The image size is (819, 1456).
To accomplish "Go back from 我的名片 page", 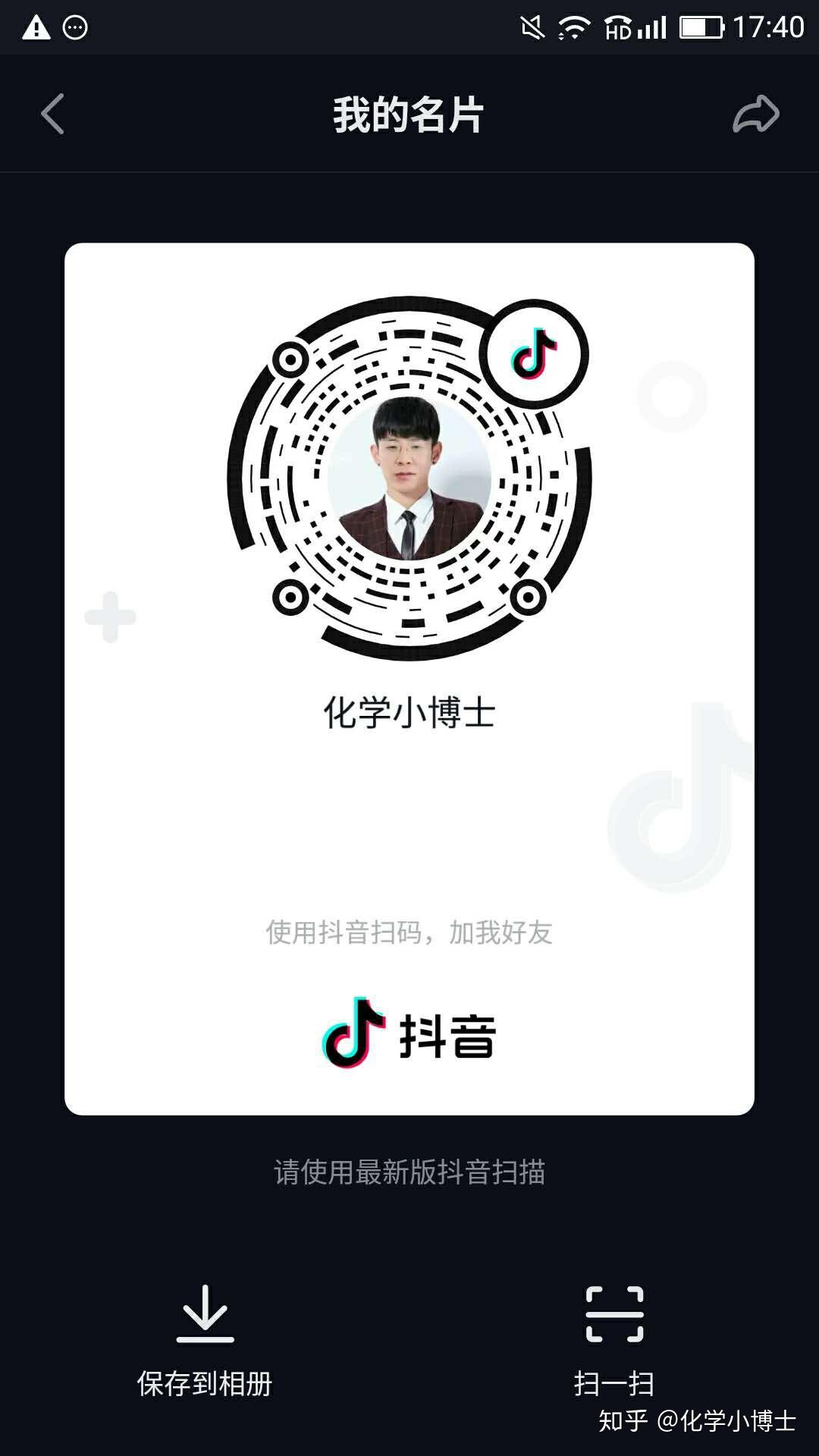I will point(52,115).
